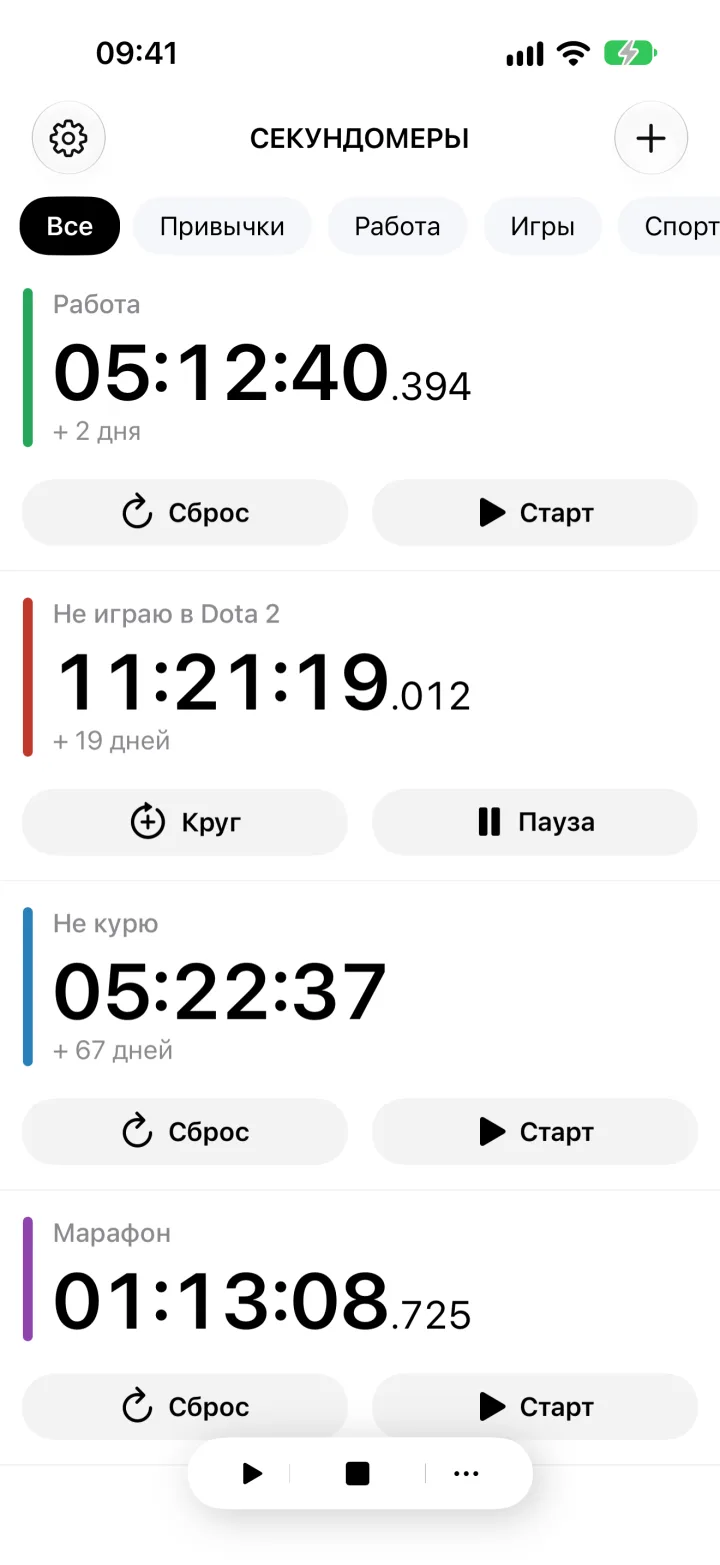The height and width of the screenshot is (1565, 720).
Task: Start the Марафон stopwatch
Action: point(535,1407)
